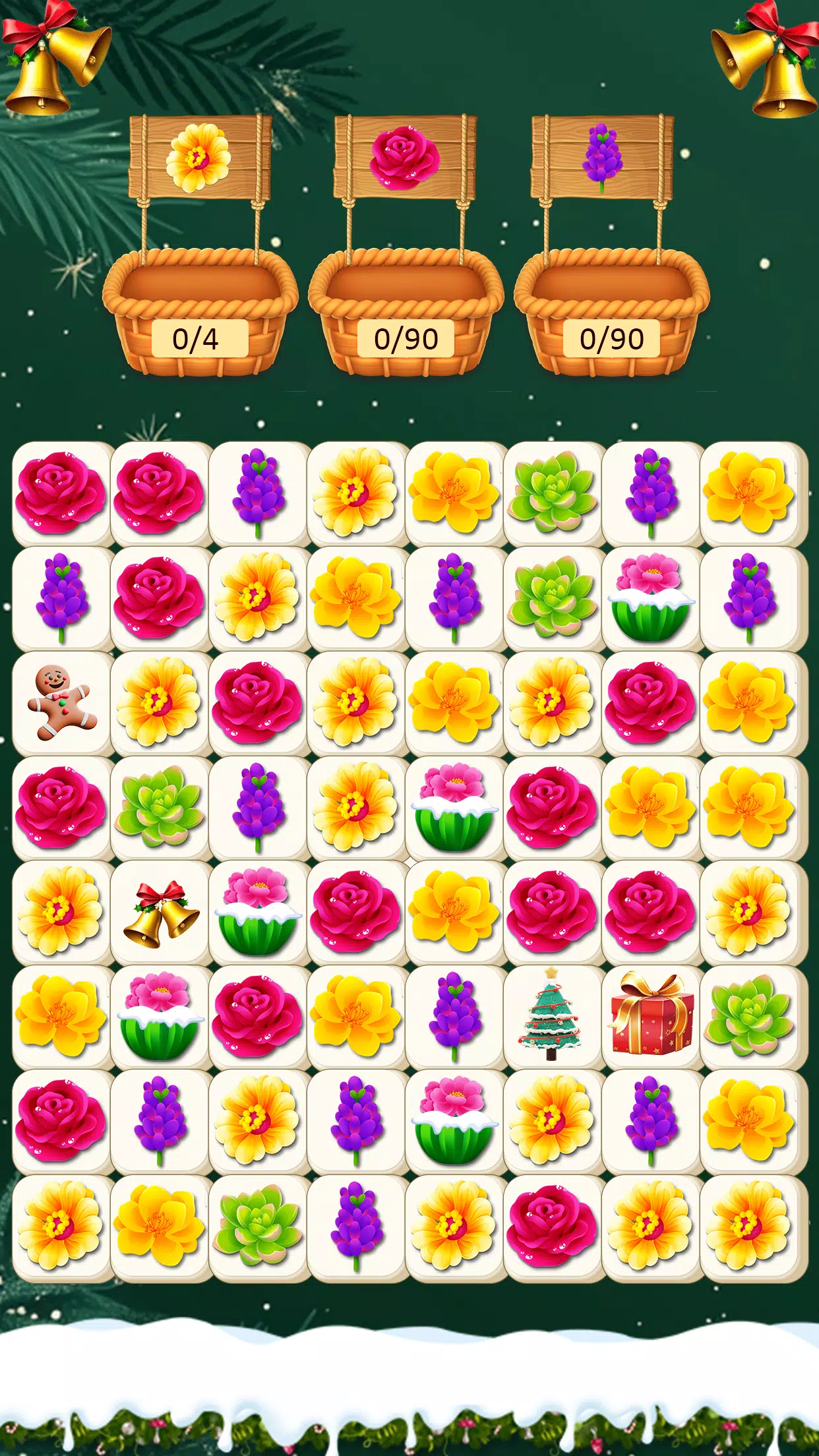Select the golden bells tile on the board
819x1456 pixels.
(160, 913)
